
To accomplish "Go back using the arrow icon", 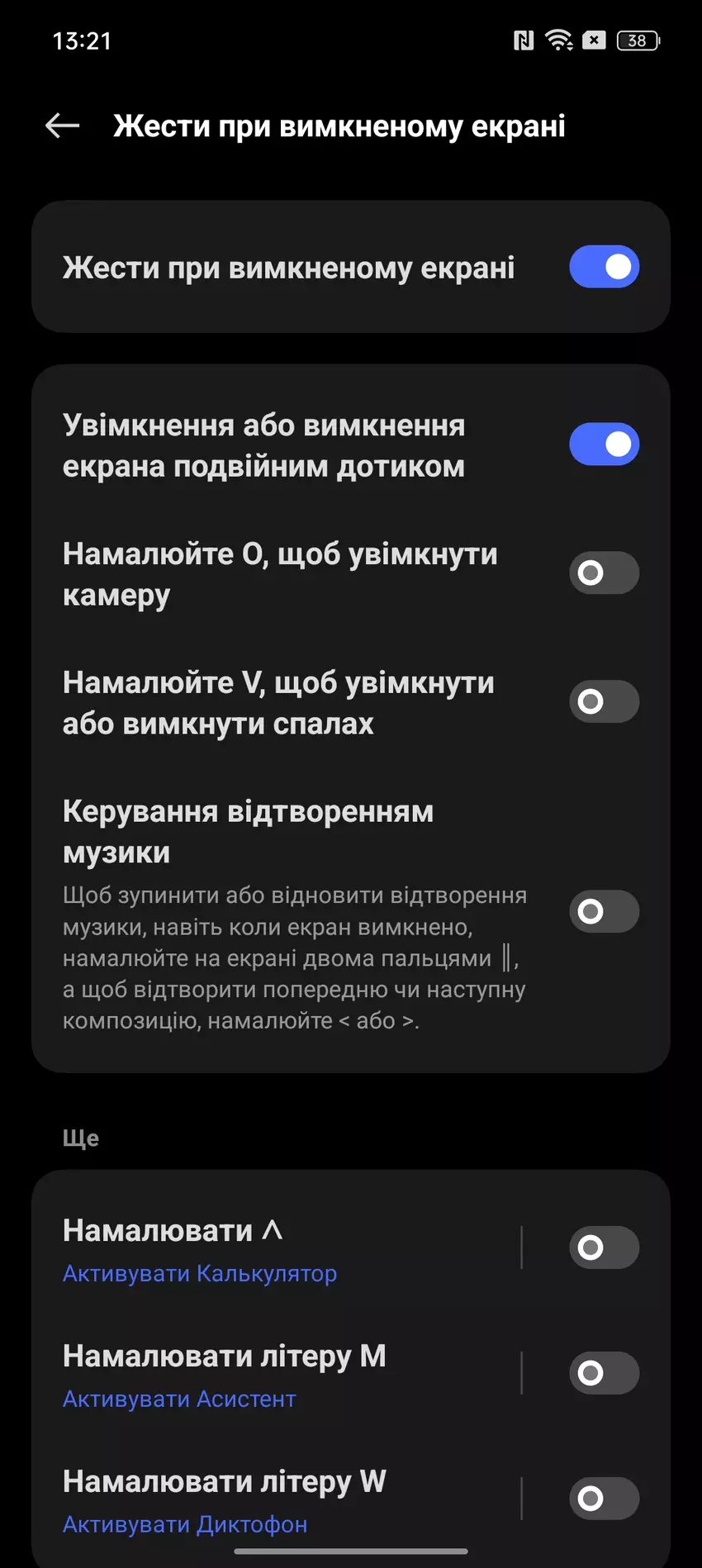I will pyautogui.click(x=63, y=126).
